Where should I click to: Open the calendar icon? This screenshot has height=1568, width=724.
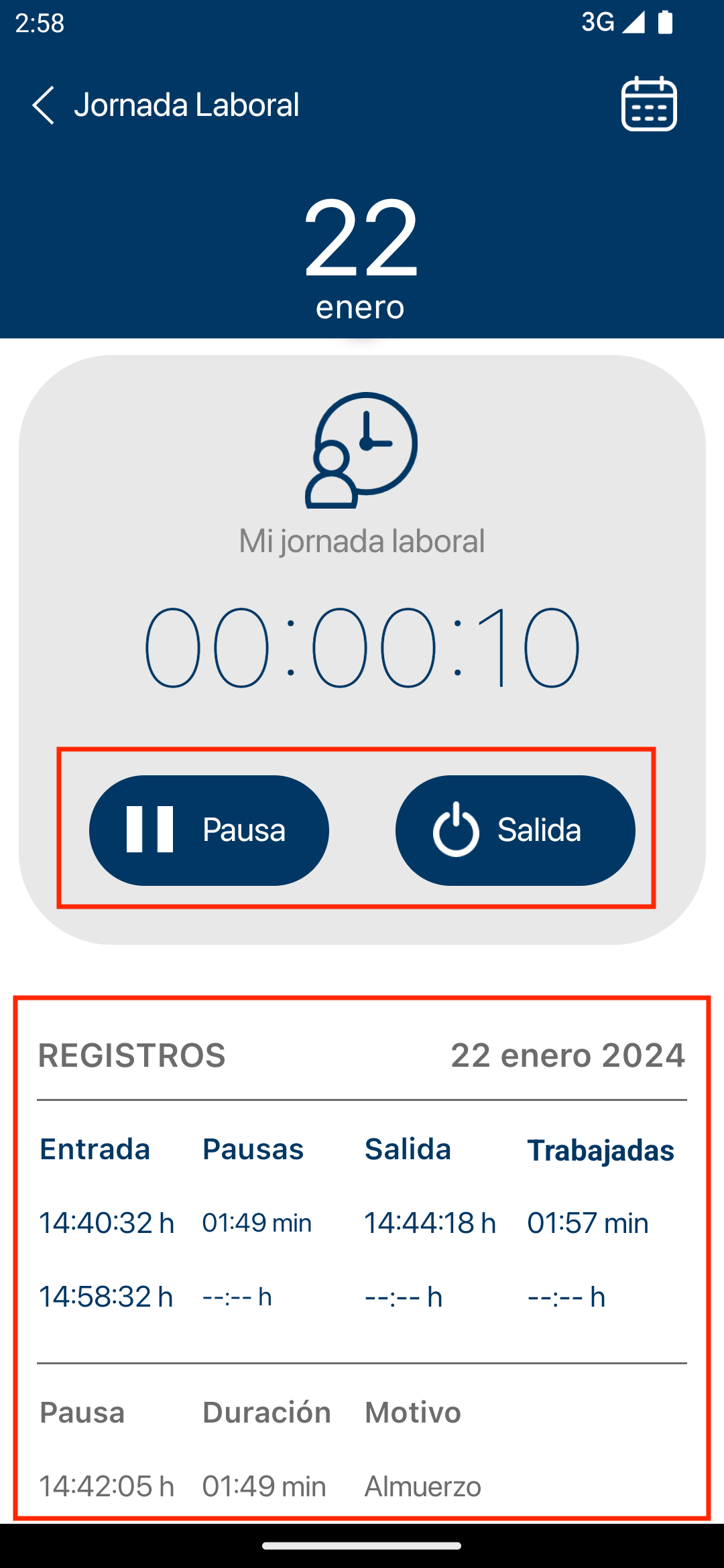(648, 105)
